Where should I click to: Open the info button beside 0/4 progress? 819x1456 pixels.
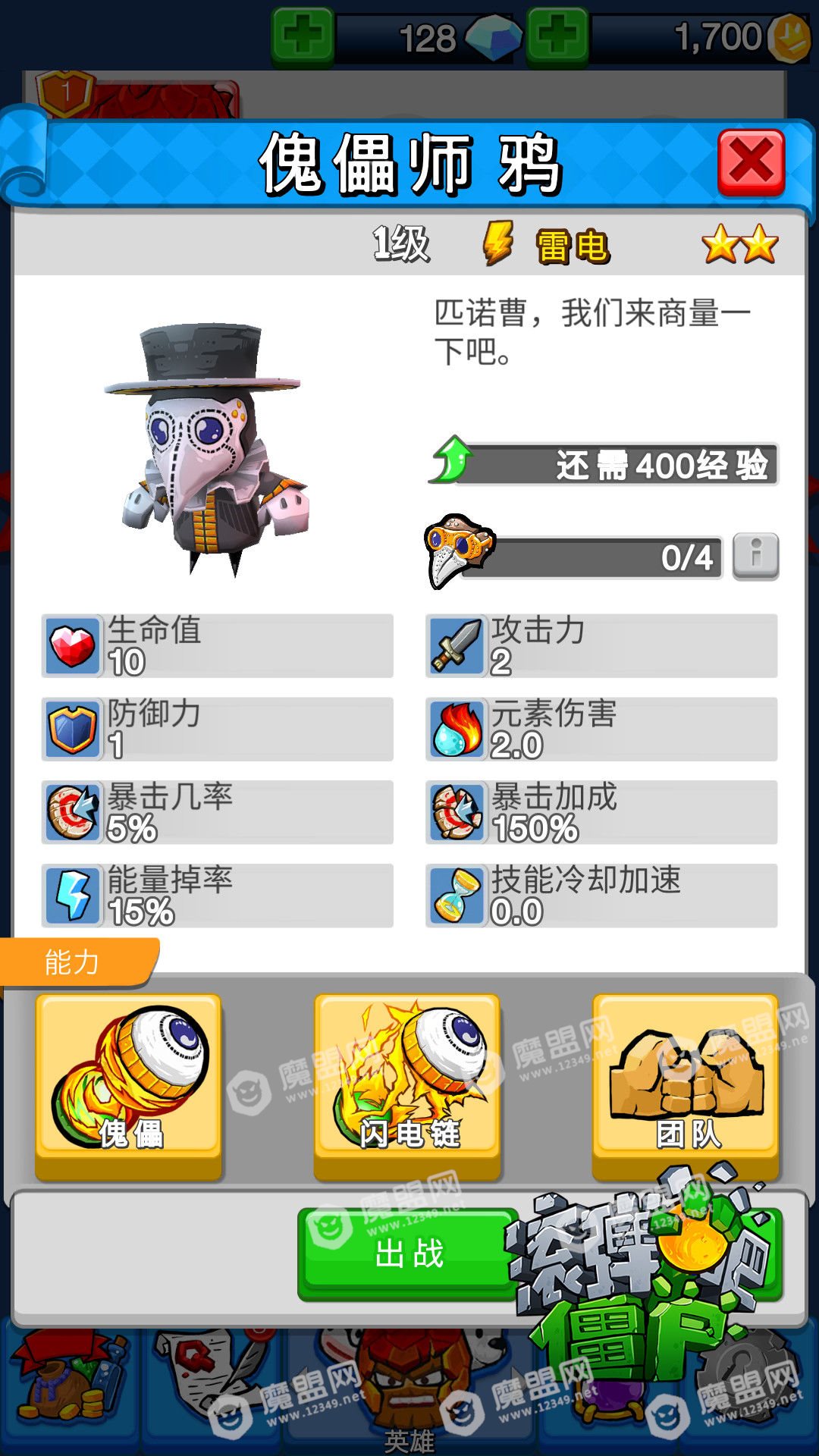755,556
